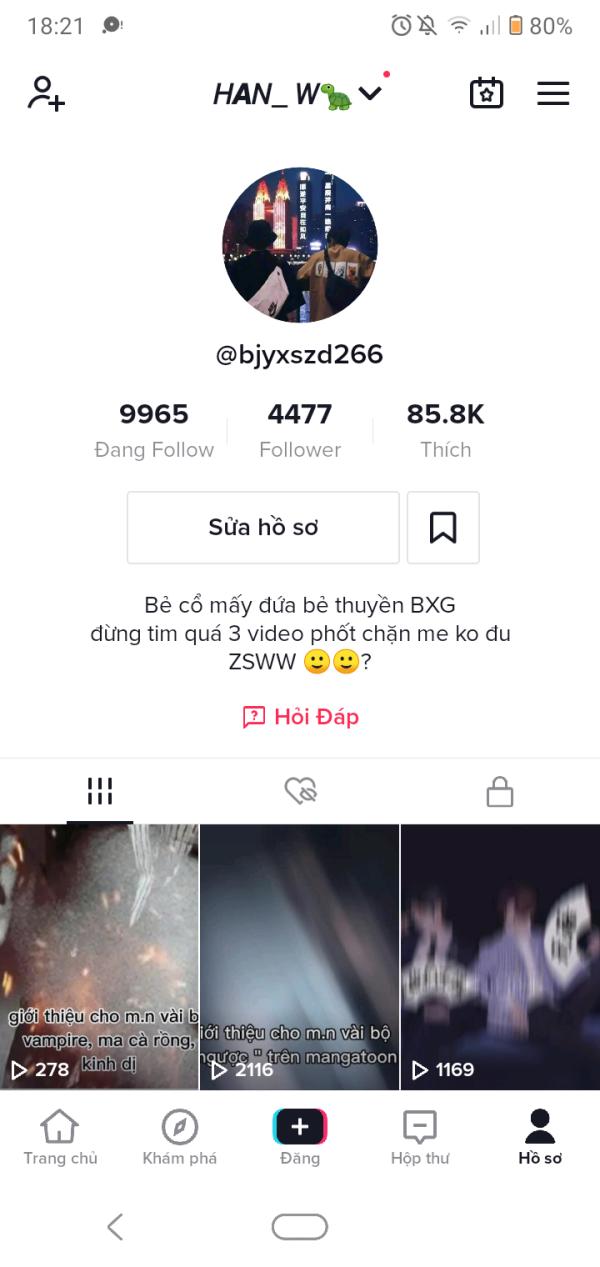Switch to the Khám phá tab
600x1267 pixels.
(180, 1137)
